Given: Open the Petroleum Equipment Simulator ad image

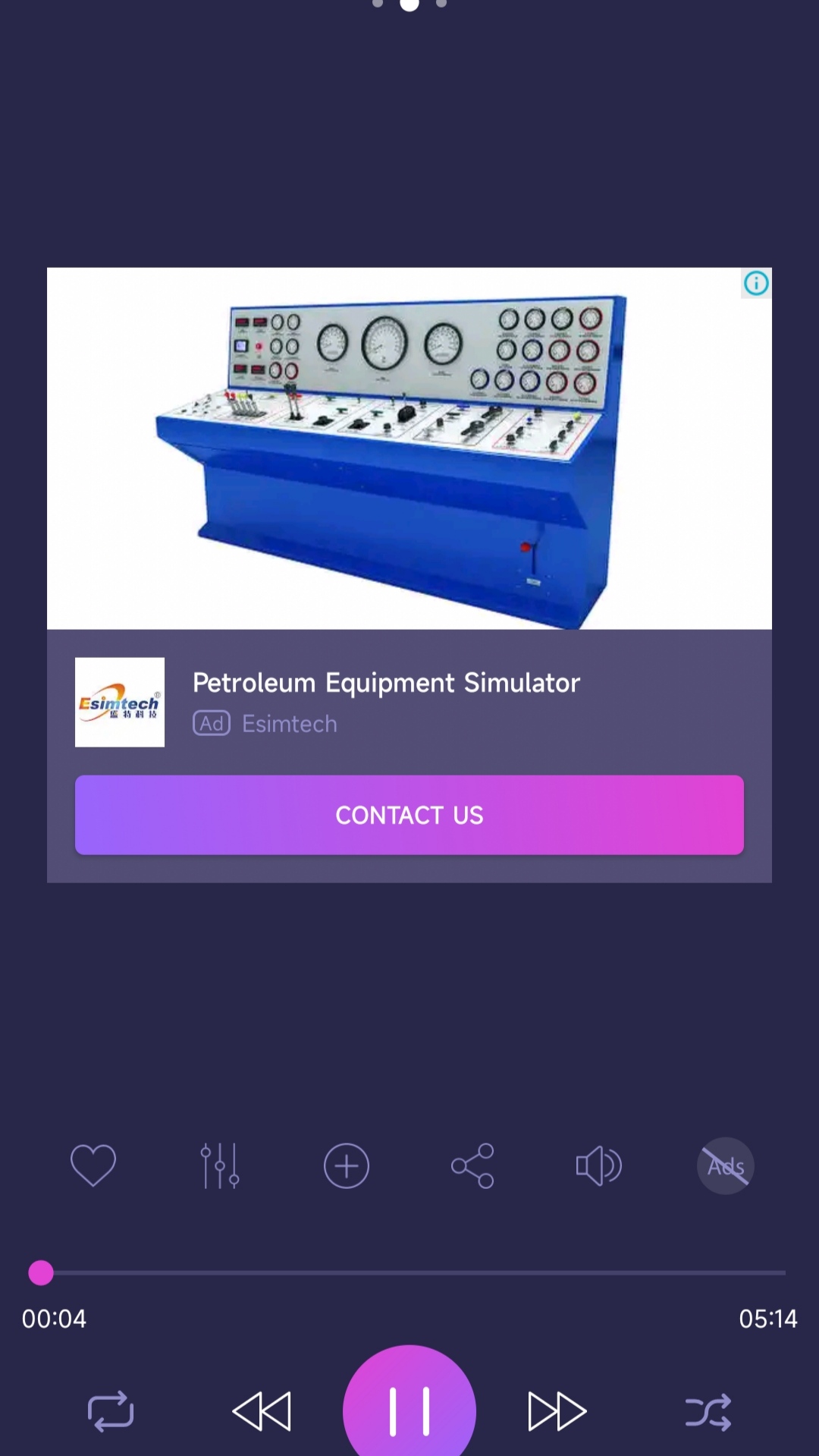Looking at the screenshot, I should click(409, 448).
